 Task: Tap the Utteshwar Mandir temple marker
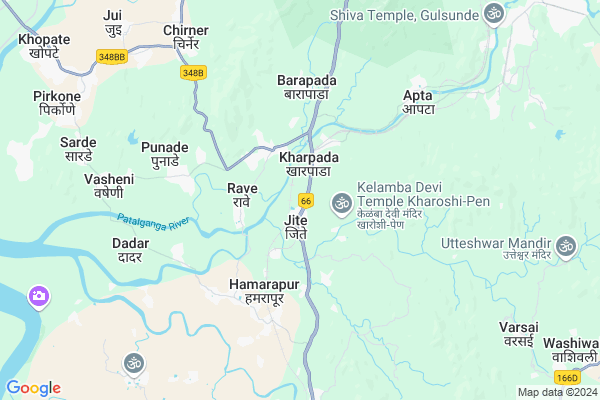coord(566,245)
